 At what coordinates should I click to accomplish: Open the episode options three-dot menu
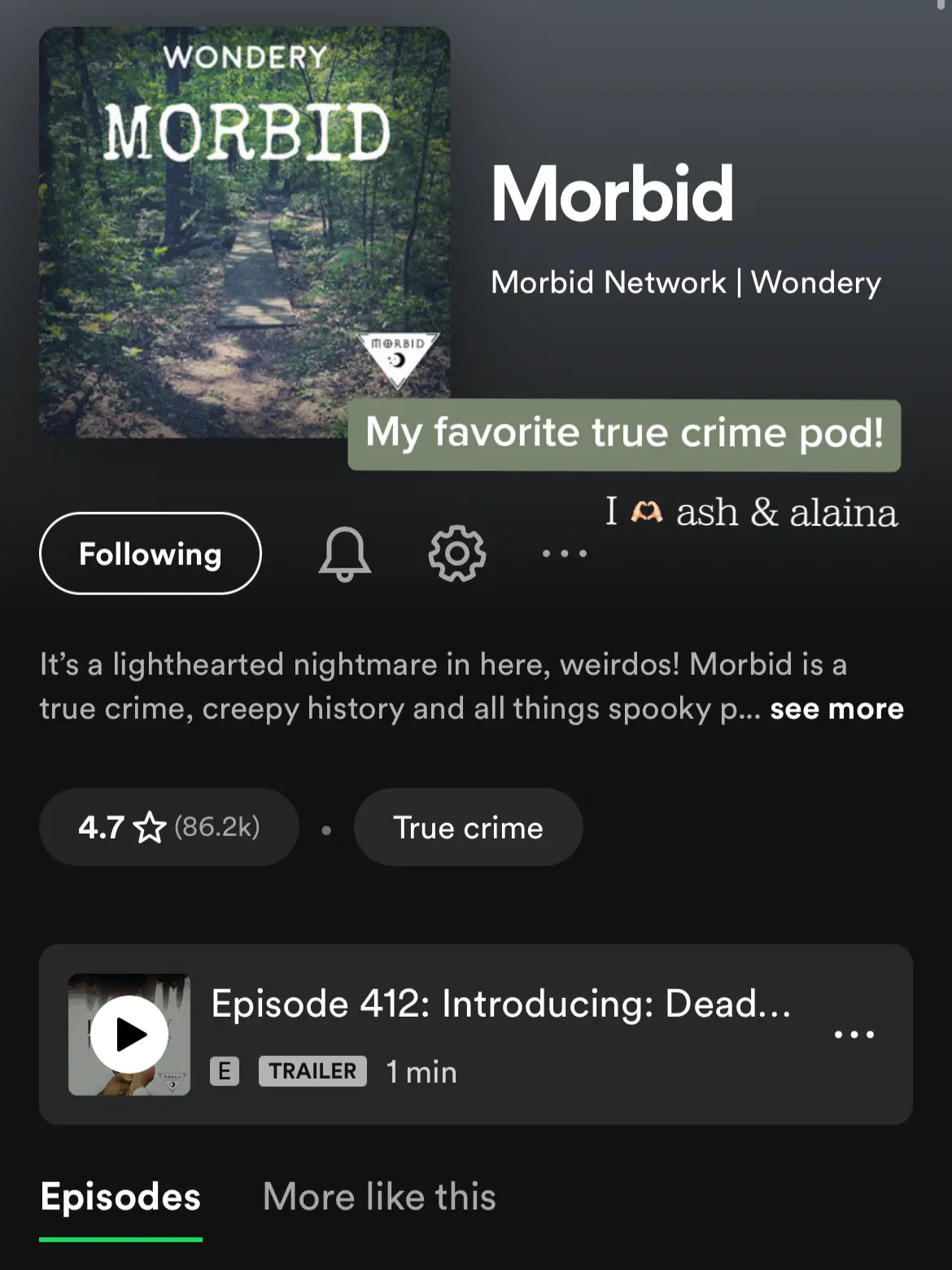coord(854,1034)
